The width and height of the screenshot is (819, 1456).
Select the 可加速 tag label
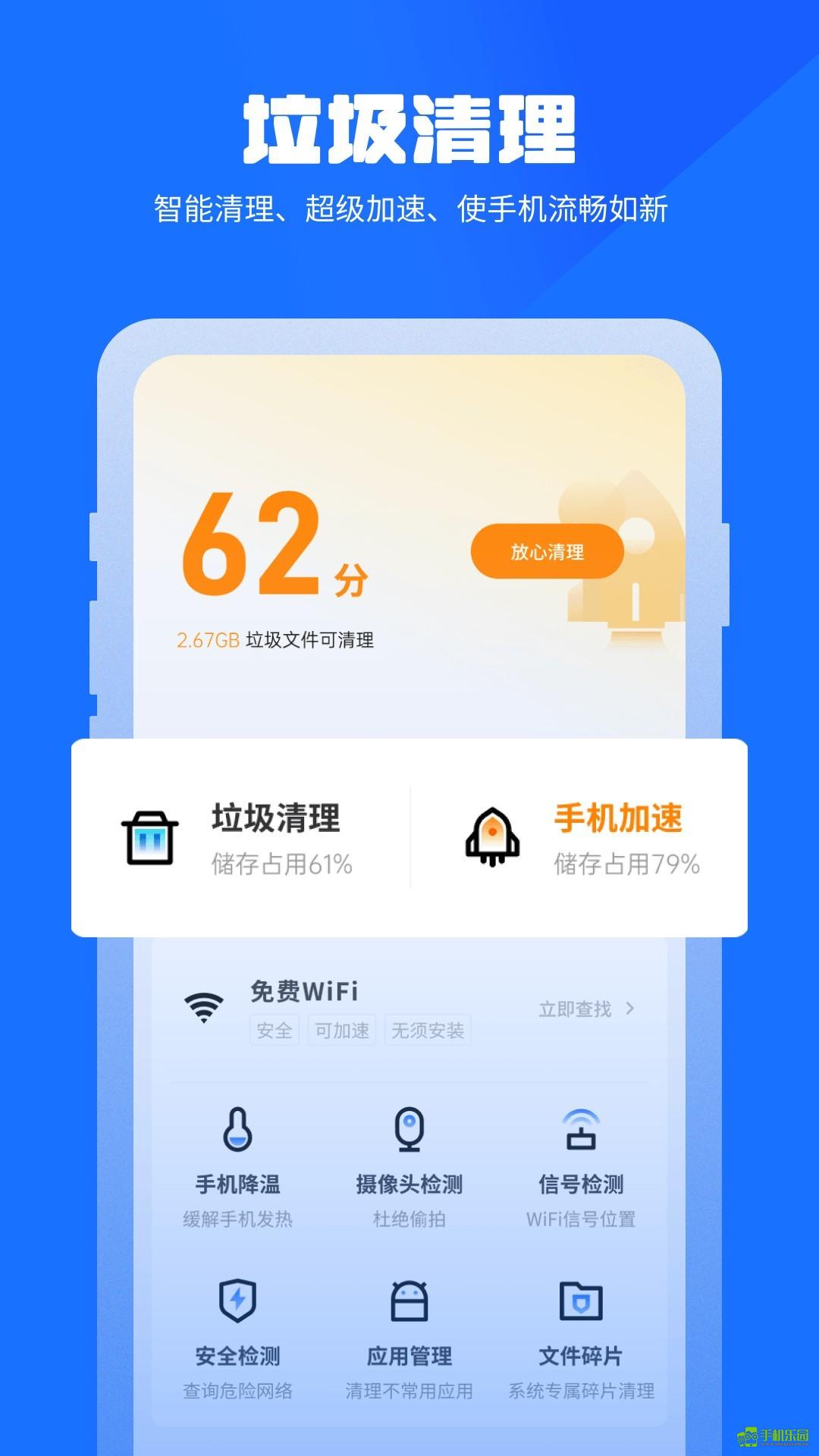pyautogui.click(x=343, y=1031)
